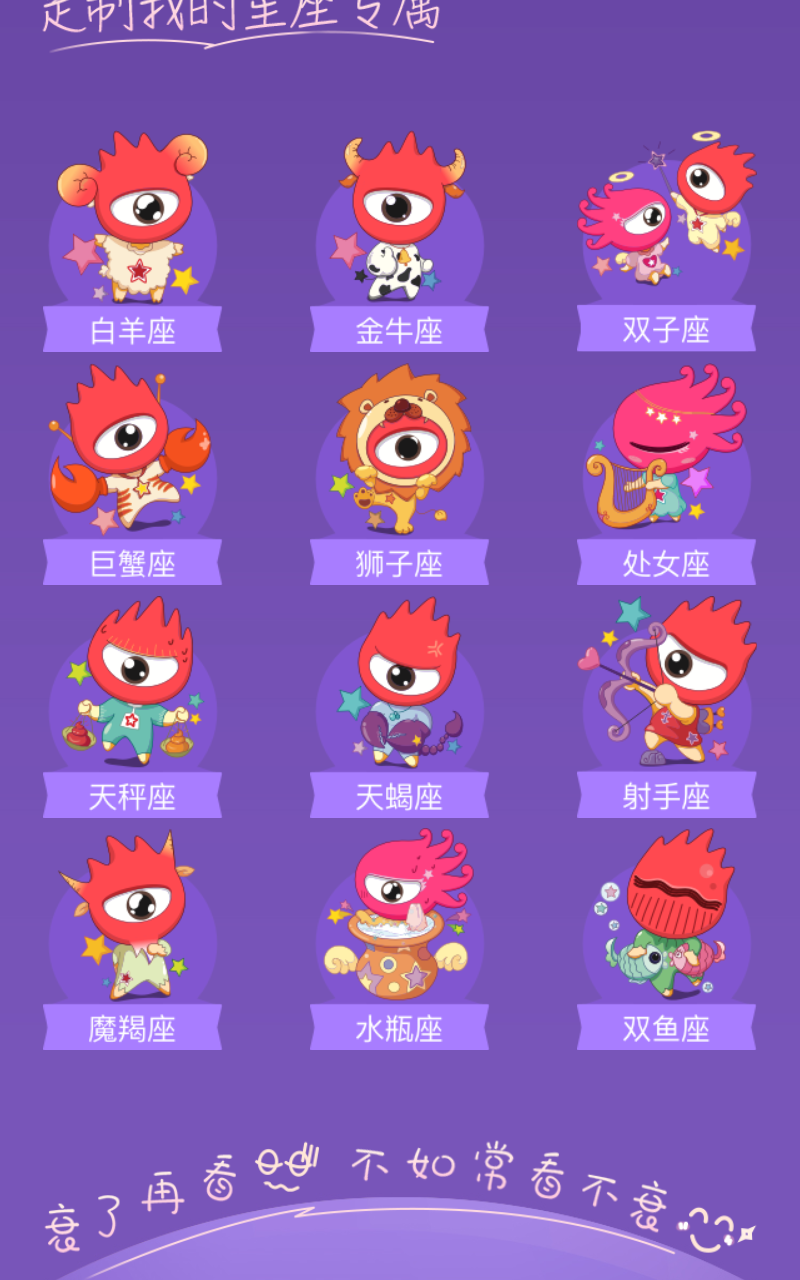
Task: Tap the 水瓶座 (Aquarius) option
Action: click(400, 938)
